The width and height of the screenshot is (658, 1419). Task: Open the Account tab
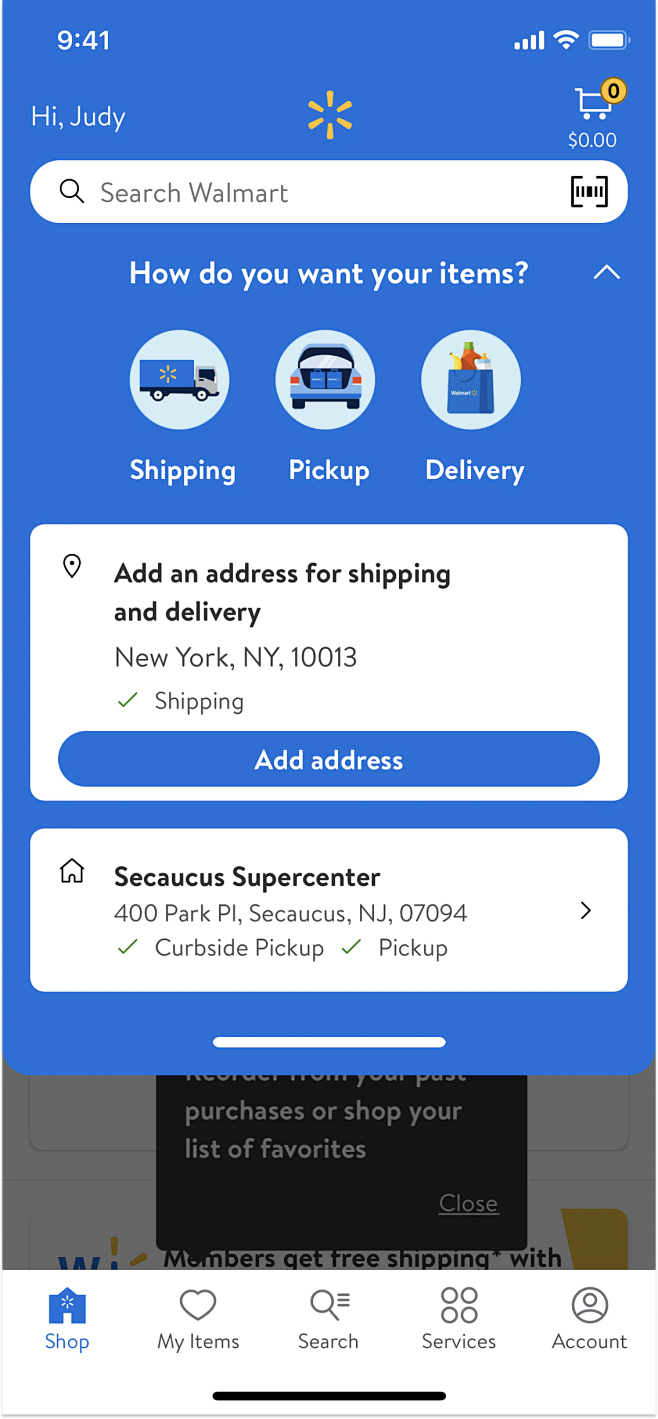pyautogui.click(x=590, y=1320)
